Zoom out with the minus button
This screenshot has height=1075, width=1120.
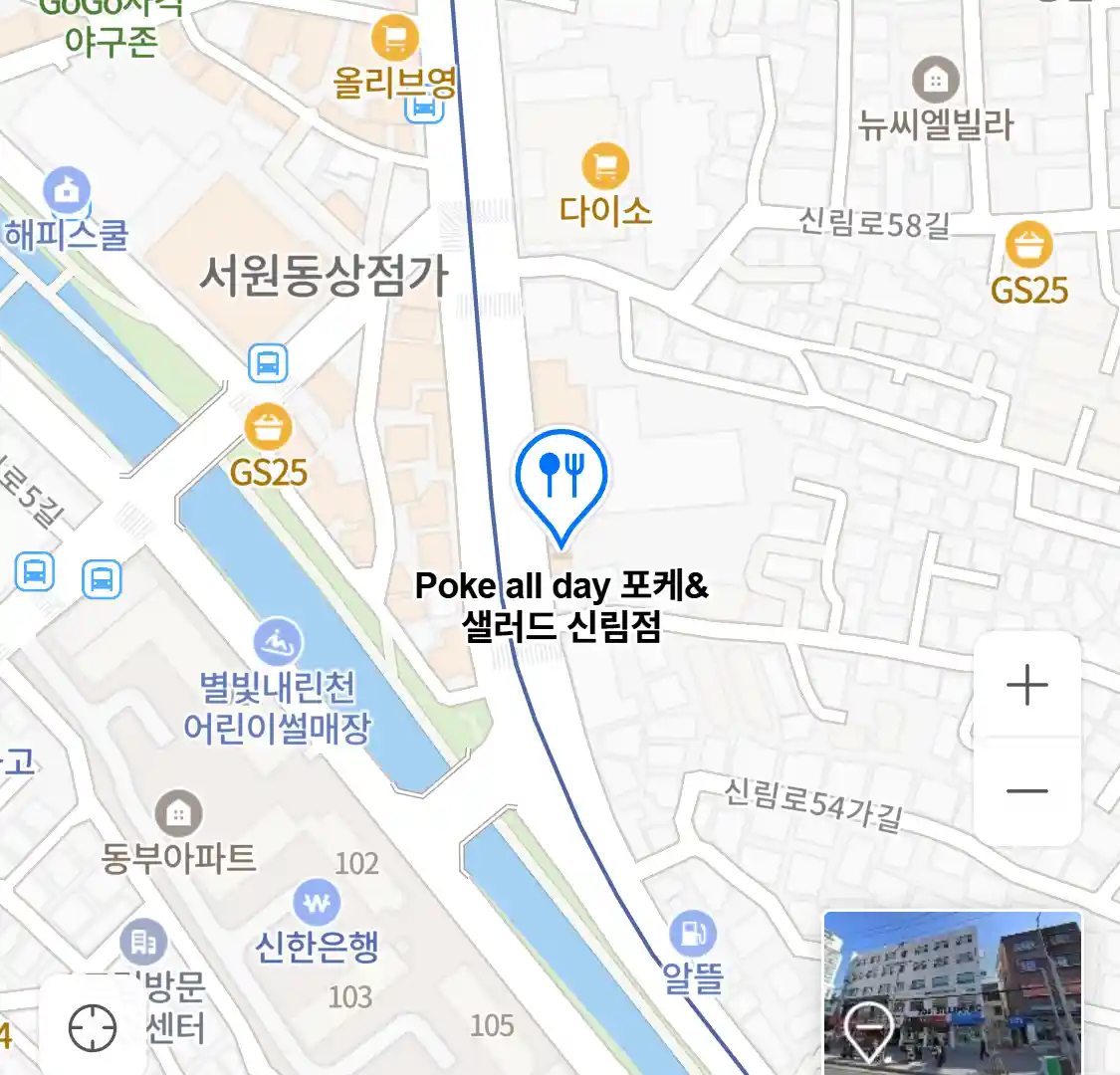pyautogui.click(x=1026, y=791)
